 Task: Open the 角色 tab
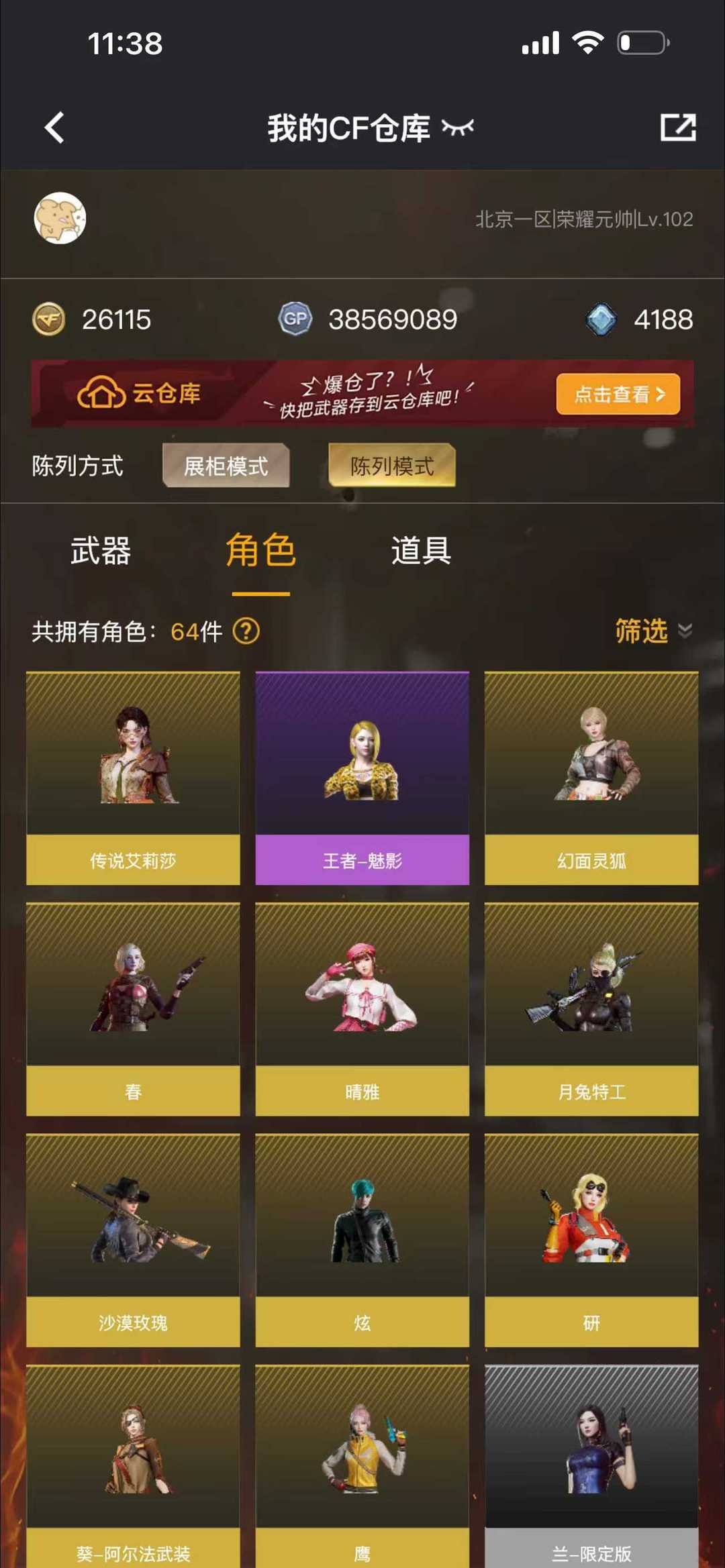pos(260,551)
